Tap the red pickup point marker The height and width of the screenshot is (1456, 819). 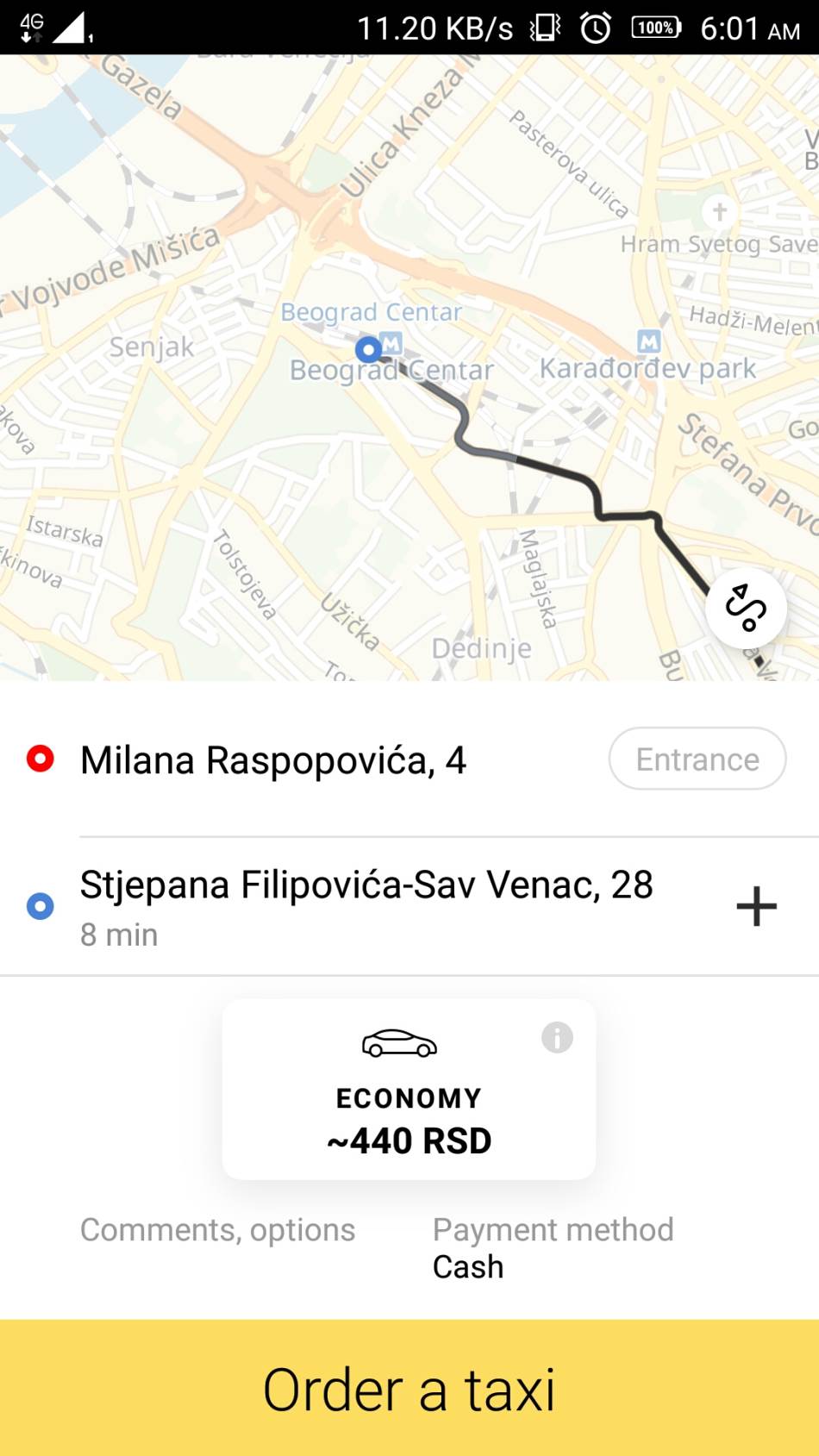click(38, 759)
